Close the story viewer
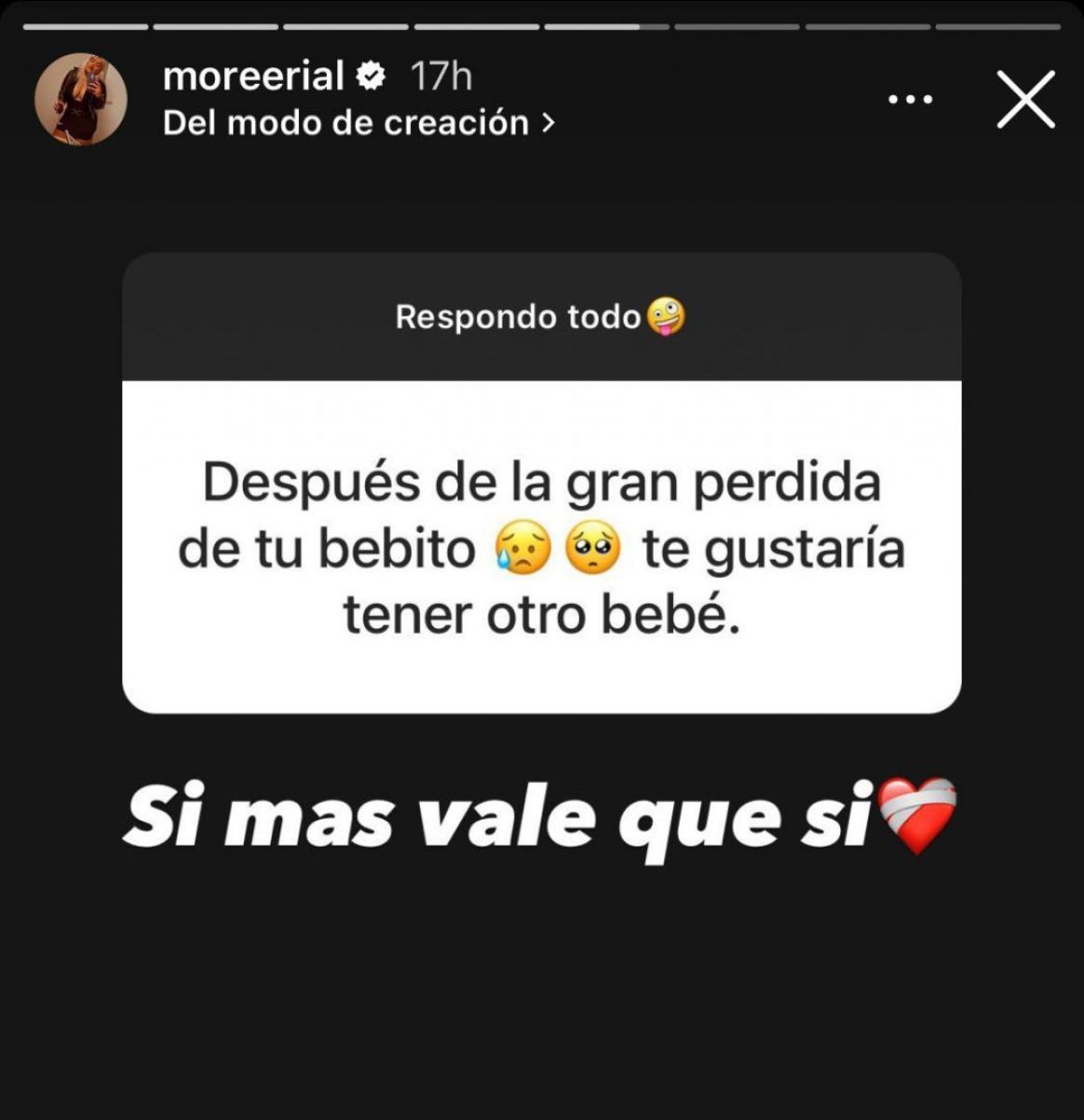 pos(1025,99)
